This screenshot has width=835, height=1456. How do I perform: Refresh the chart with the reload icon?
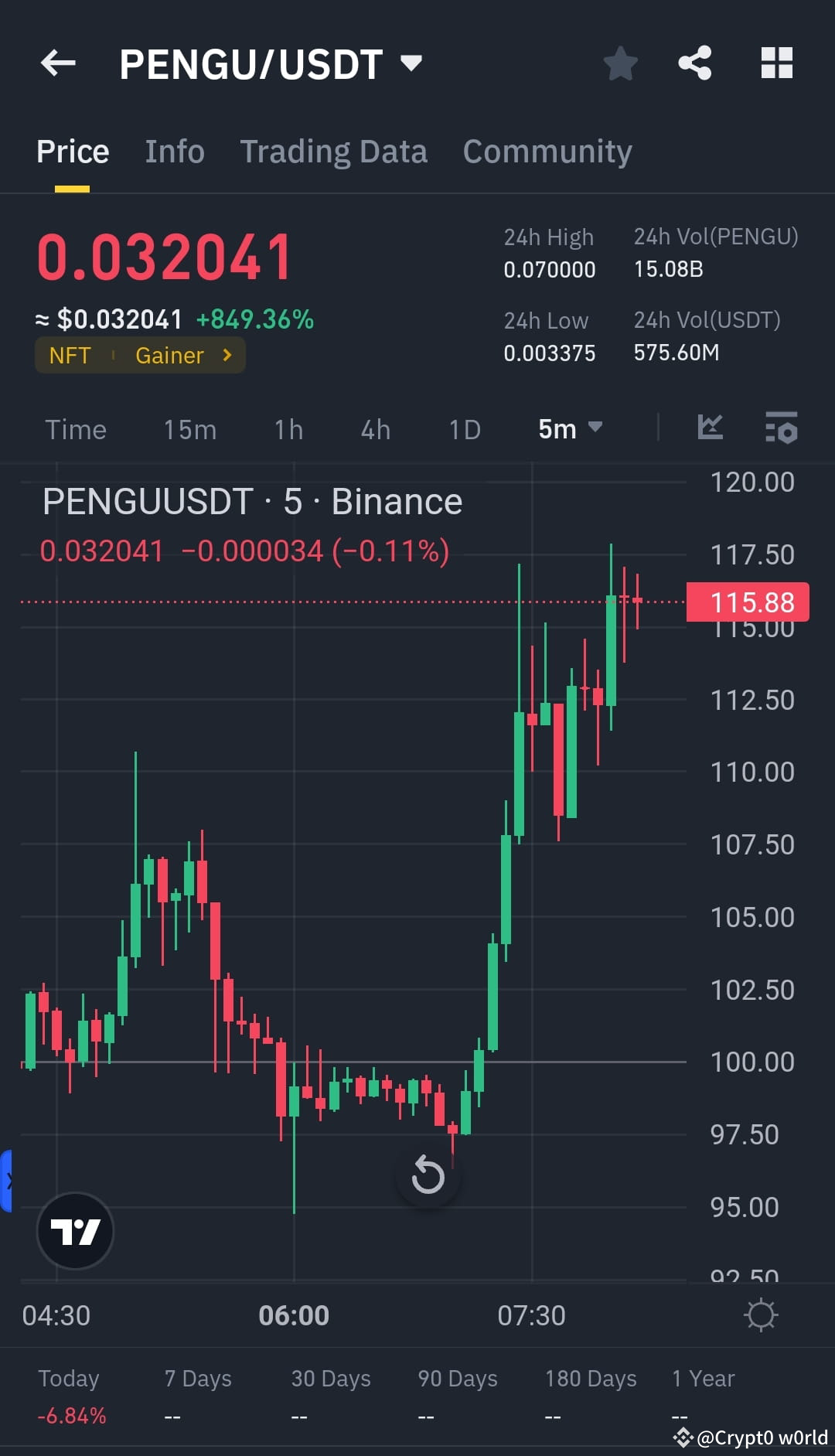point(429,1176)
